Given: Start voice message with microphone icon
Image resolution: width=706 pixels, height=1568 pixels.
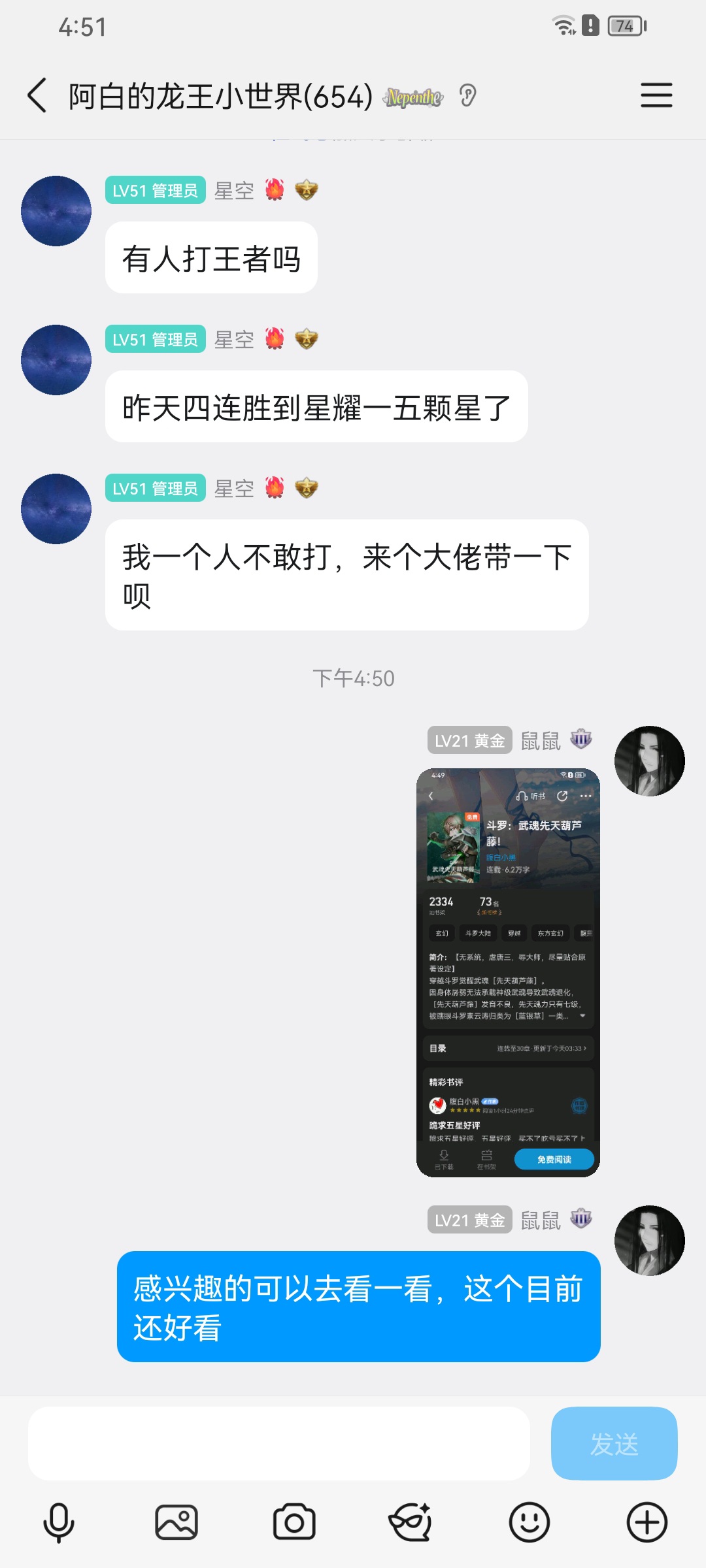Looking at the screenshot, I should coord(59,1522).
